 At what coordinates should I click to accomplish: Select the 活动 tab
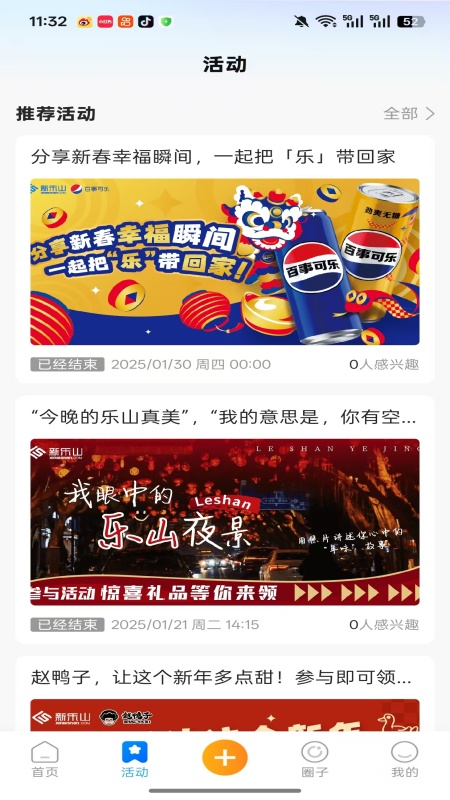coord(135,760)
